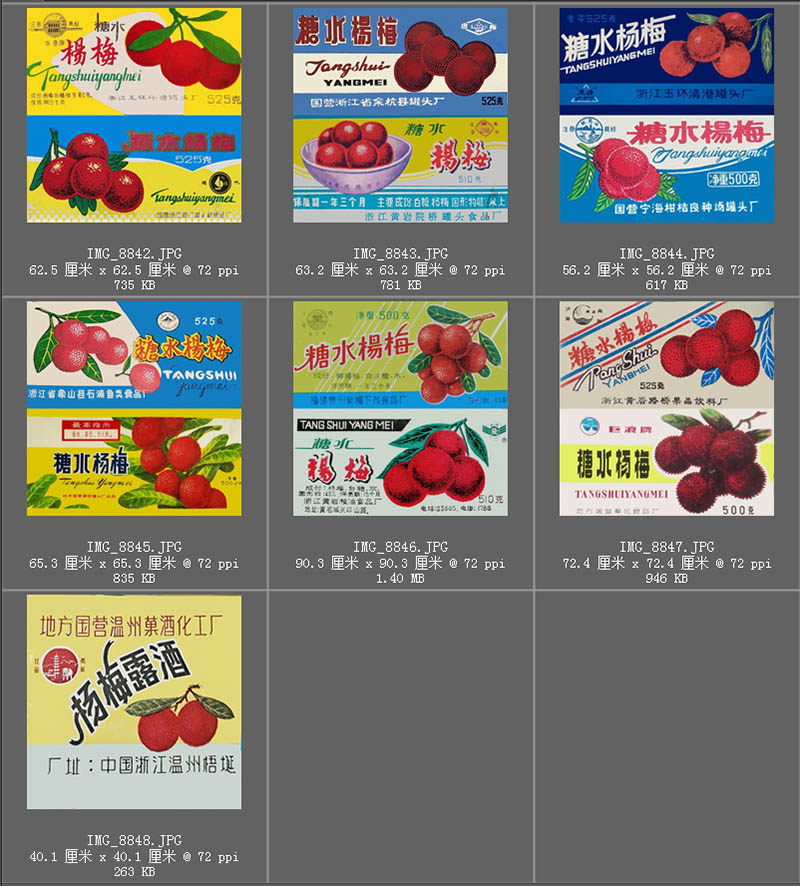The height and width of the screenshot is (886, 800).
Task: Click the 263 KB size text under IMG_8848.JPG
Action: pos(135,870)
